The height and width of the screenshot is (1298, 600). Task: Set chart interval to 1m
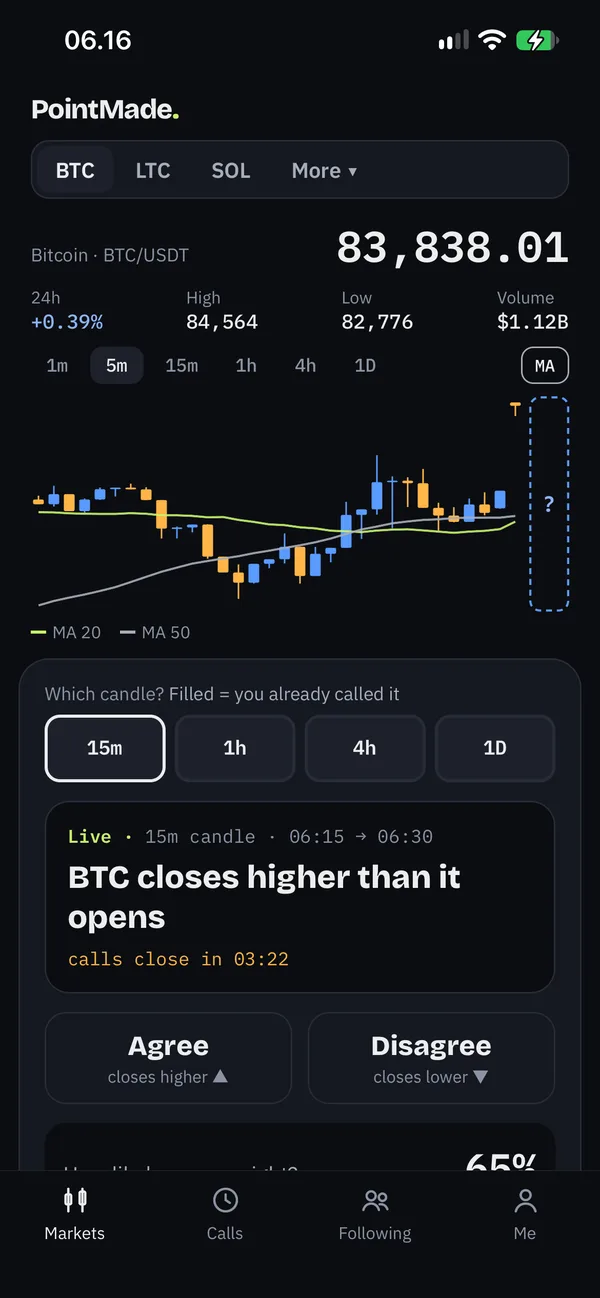(57, 365)
